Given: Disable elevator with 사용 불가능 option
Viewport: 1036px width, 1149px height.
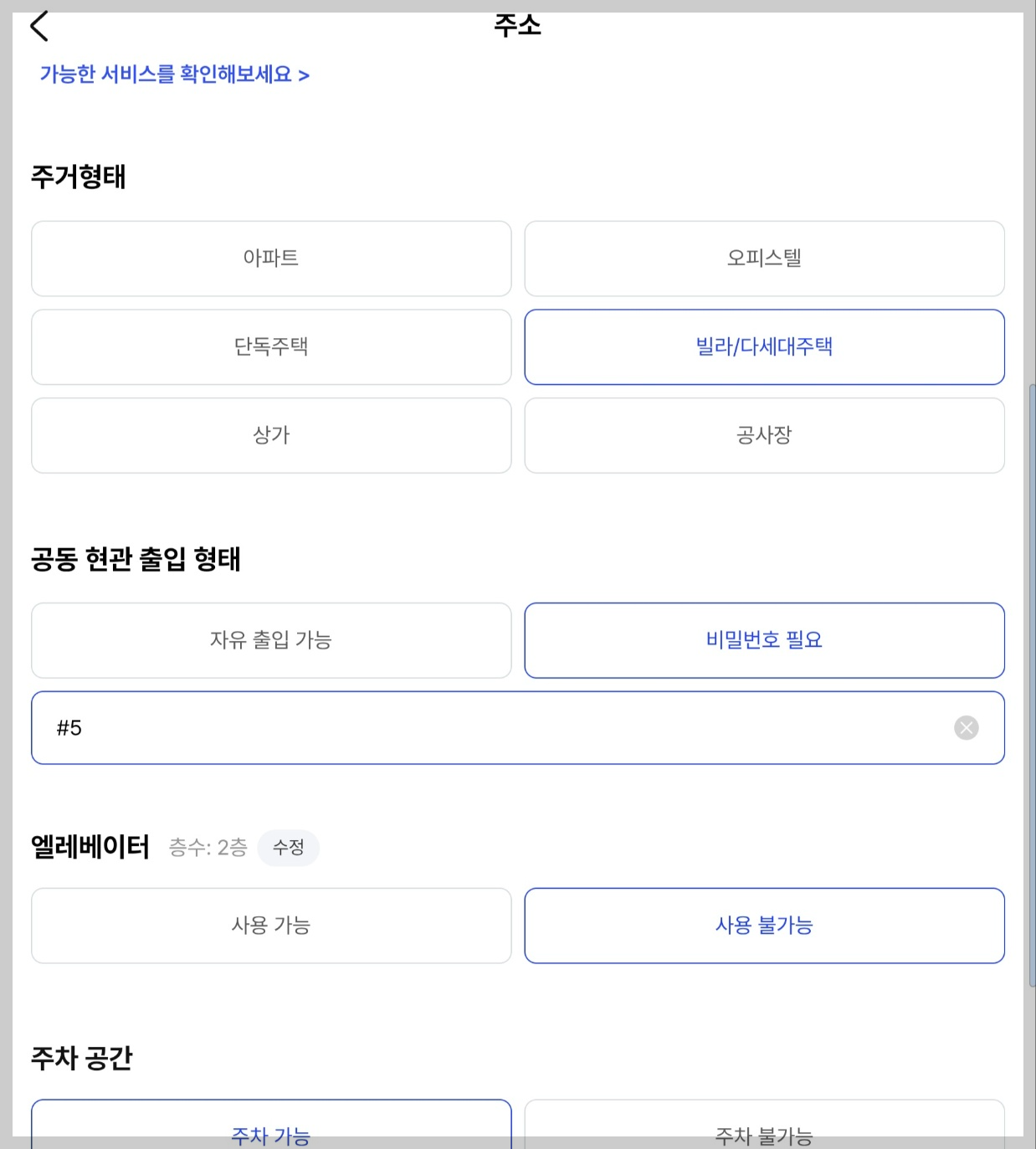Looking at the screenshot, I should tap(764, 926).
